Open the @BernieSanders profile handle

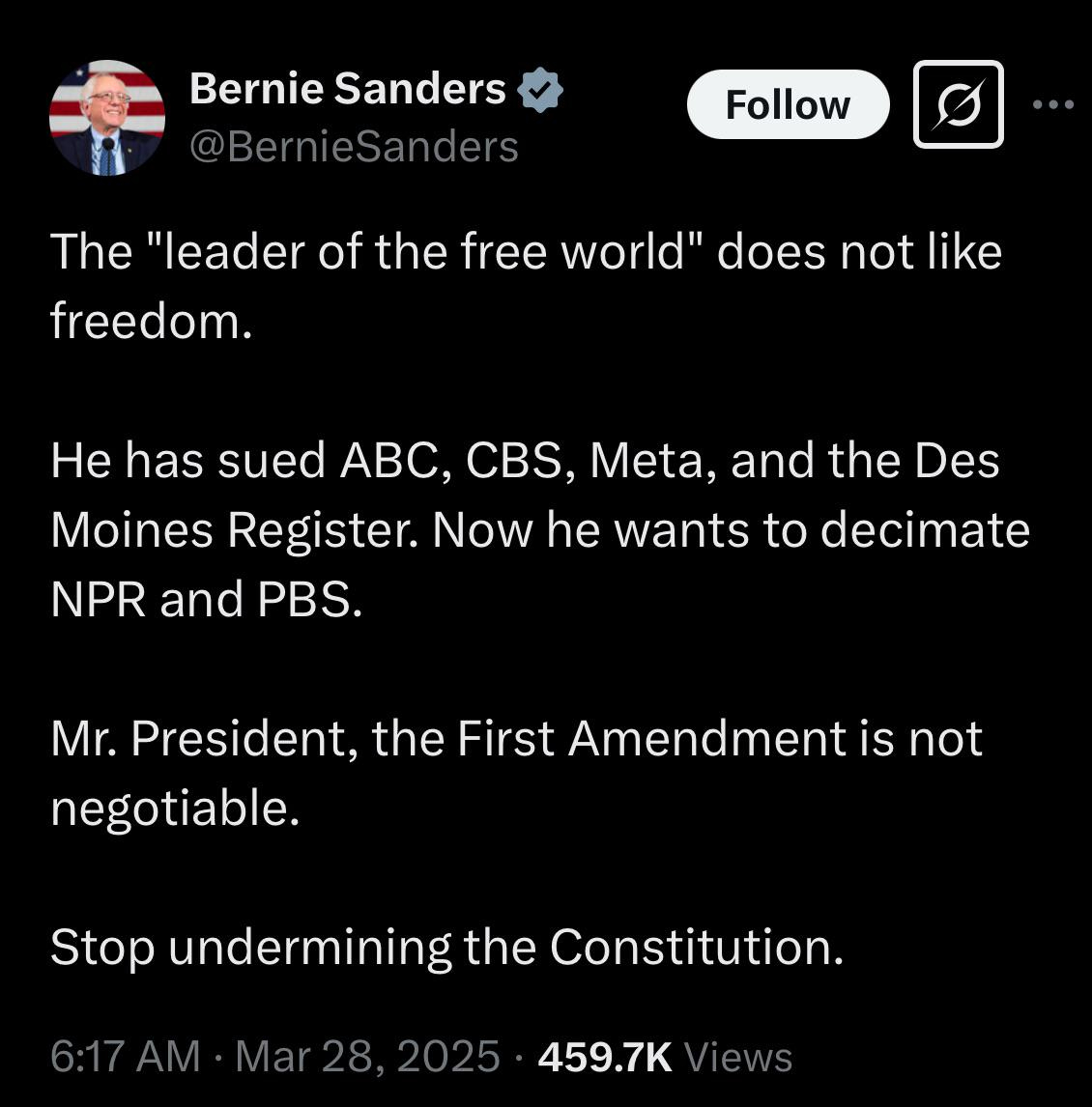tap(355, 147)
